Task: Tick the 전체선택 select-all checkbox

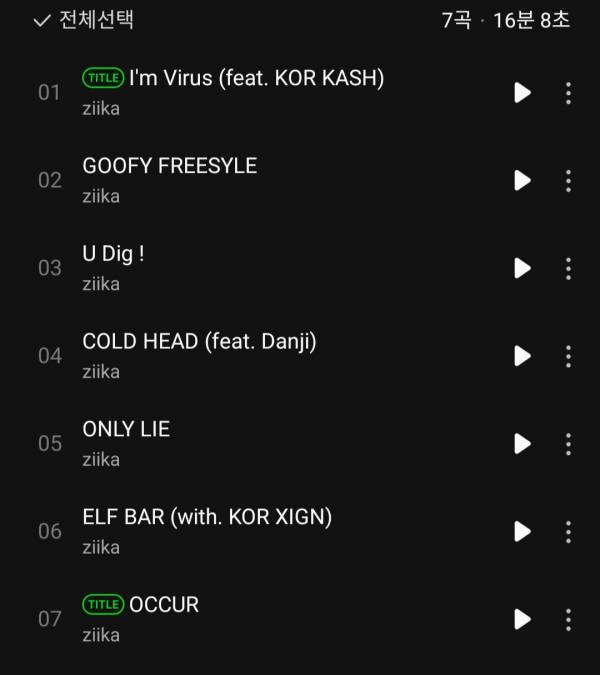Action: [x=42, y=20]
